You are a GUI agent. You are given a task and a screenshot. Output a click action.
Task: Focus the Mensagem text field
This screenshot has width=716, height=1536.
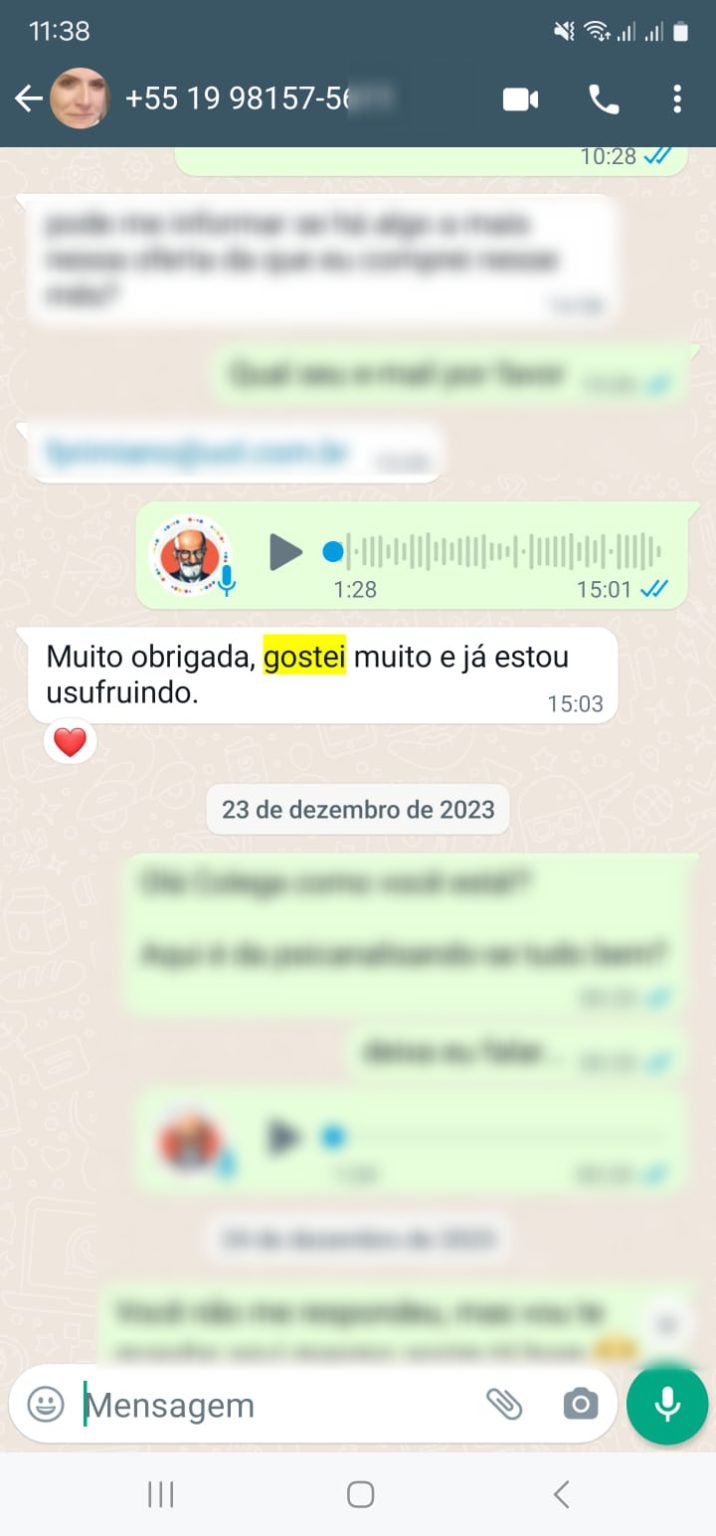point(270,1405)
